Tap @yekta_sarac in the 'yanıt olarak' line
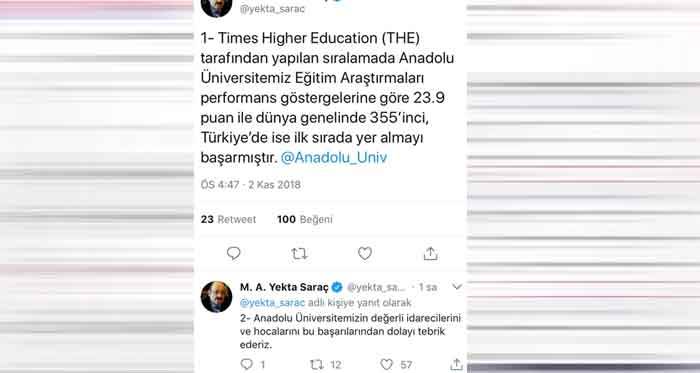 [x=272, y=303]
